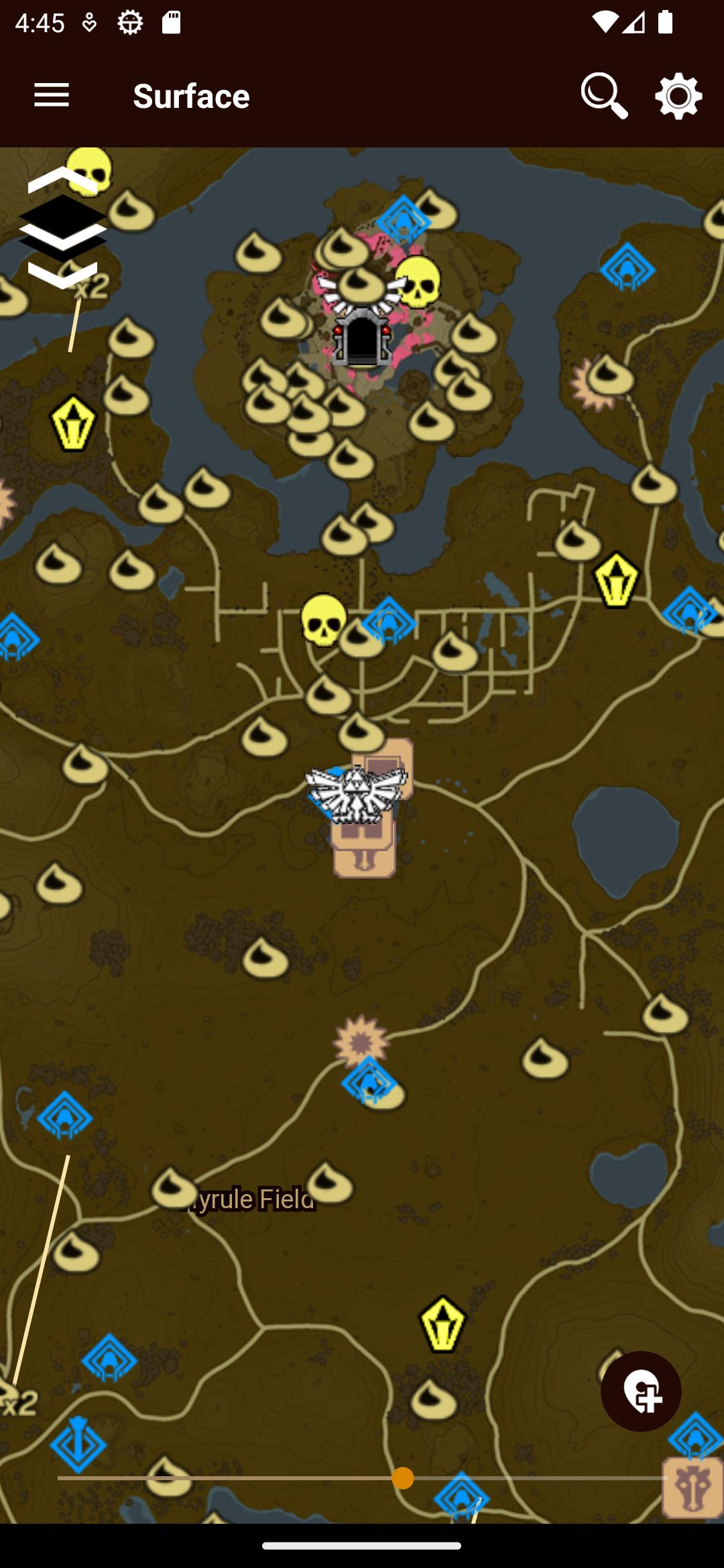Open the settings gear
Image resolution: width=724 pixels, height=1568 pixels.
(678, 95)
